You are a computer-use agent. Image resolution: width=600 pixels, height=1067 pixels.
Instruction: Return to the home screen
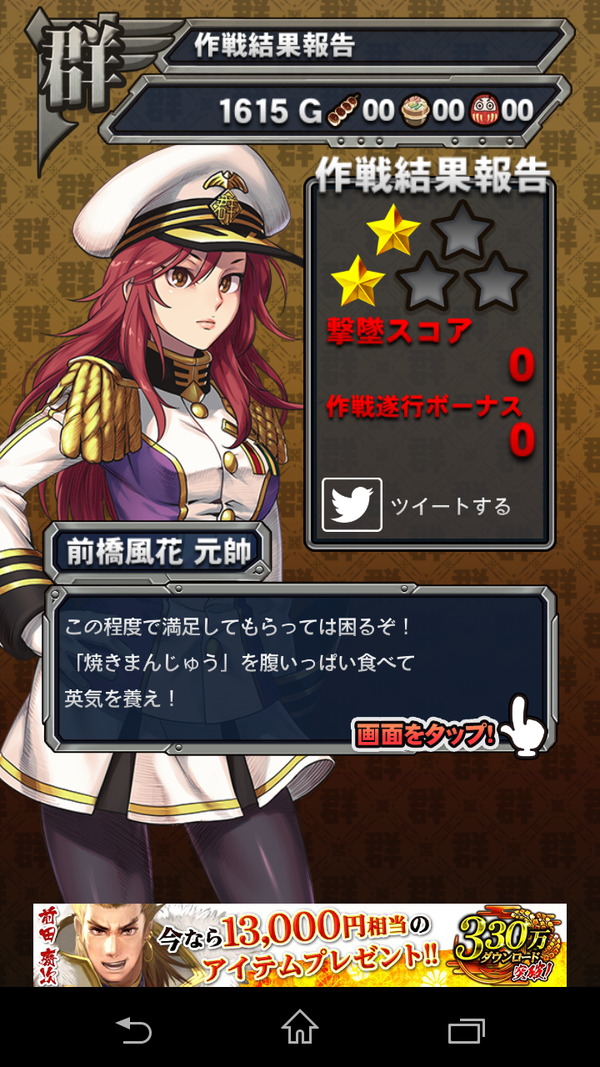coord(300,1028)
